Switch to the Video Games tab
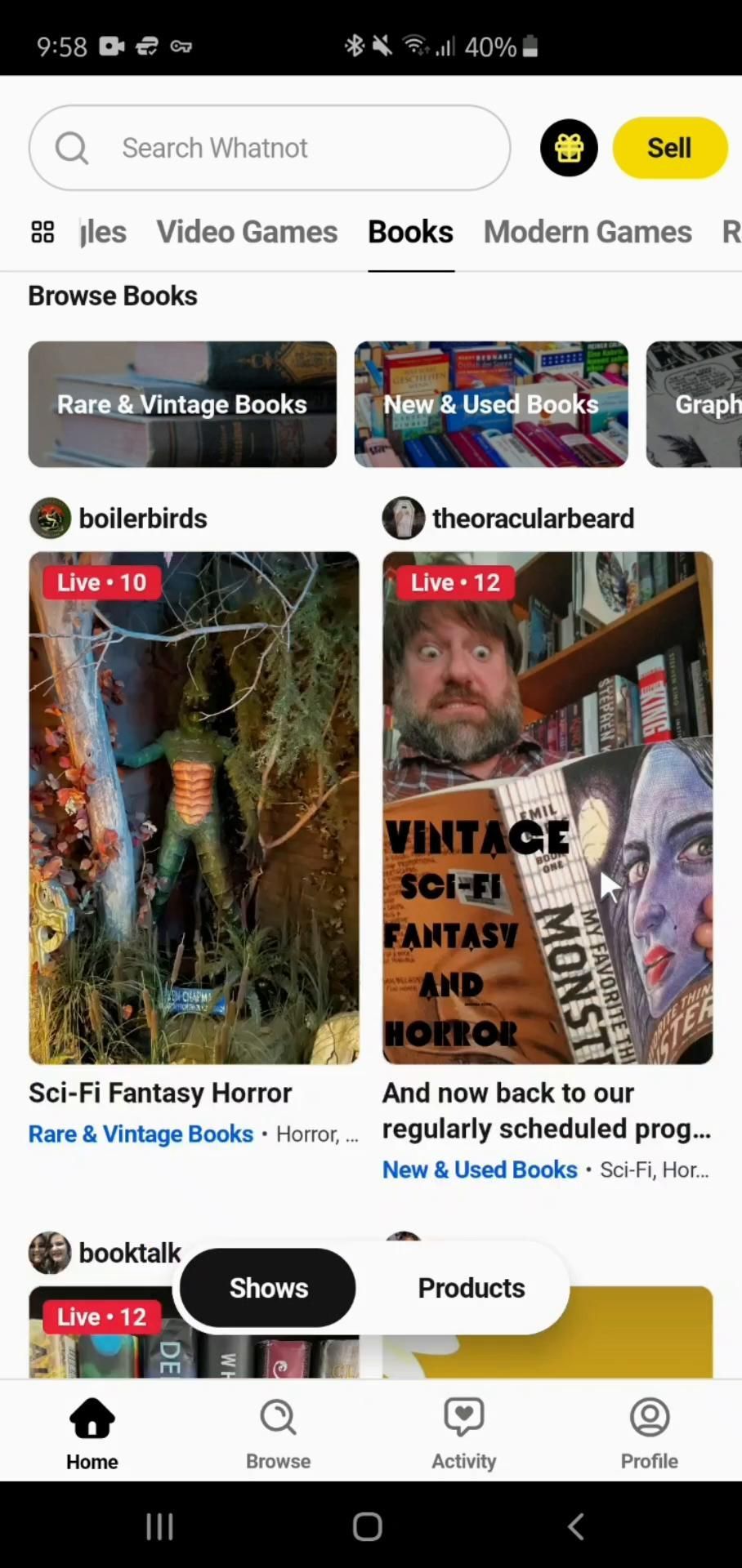The height and width of the screenshot is (1568, 742). pyautogui.click(x=247, y=232)
